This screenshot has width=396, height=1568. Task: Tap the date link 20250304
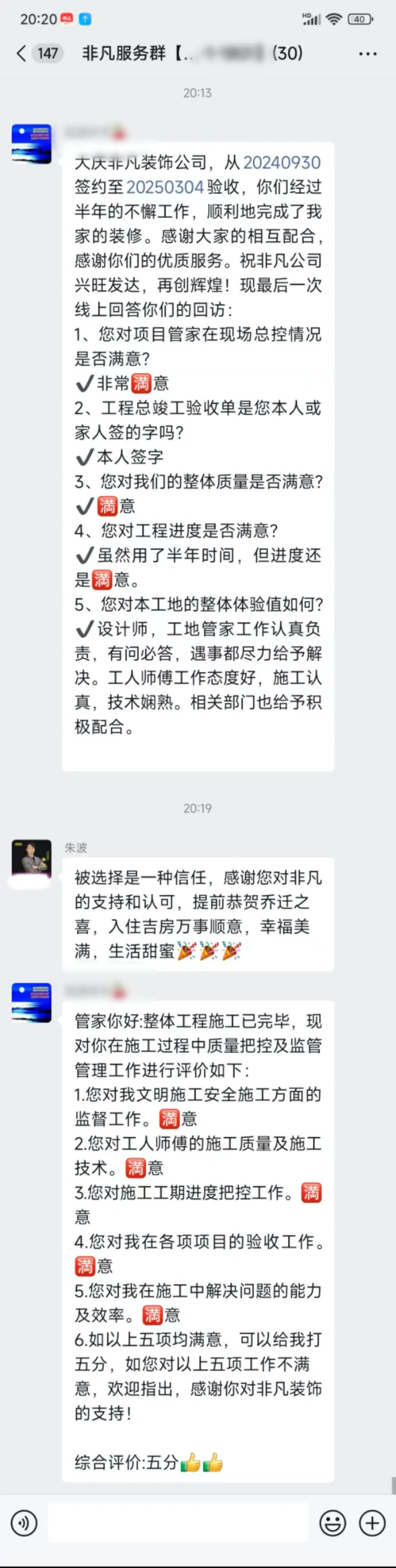[165, 188]
